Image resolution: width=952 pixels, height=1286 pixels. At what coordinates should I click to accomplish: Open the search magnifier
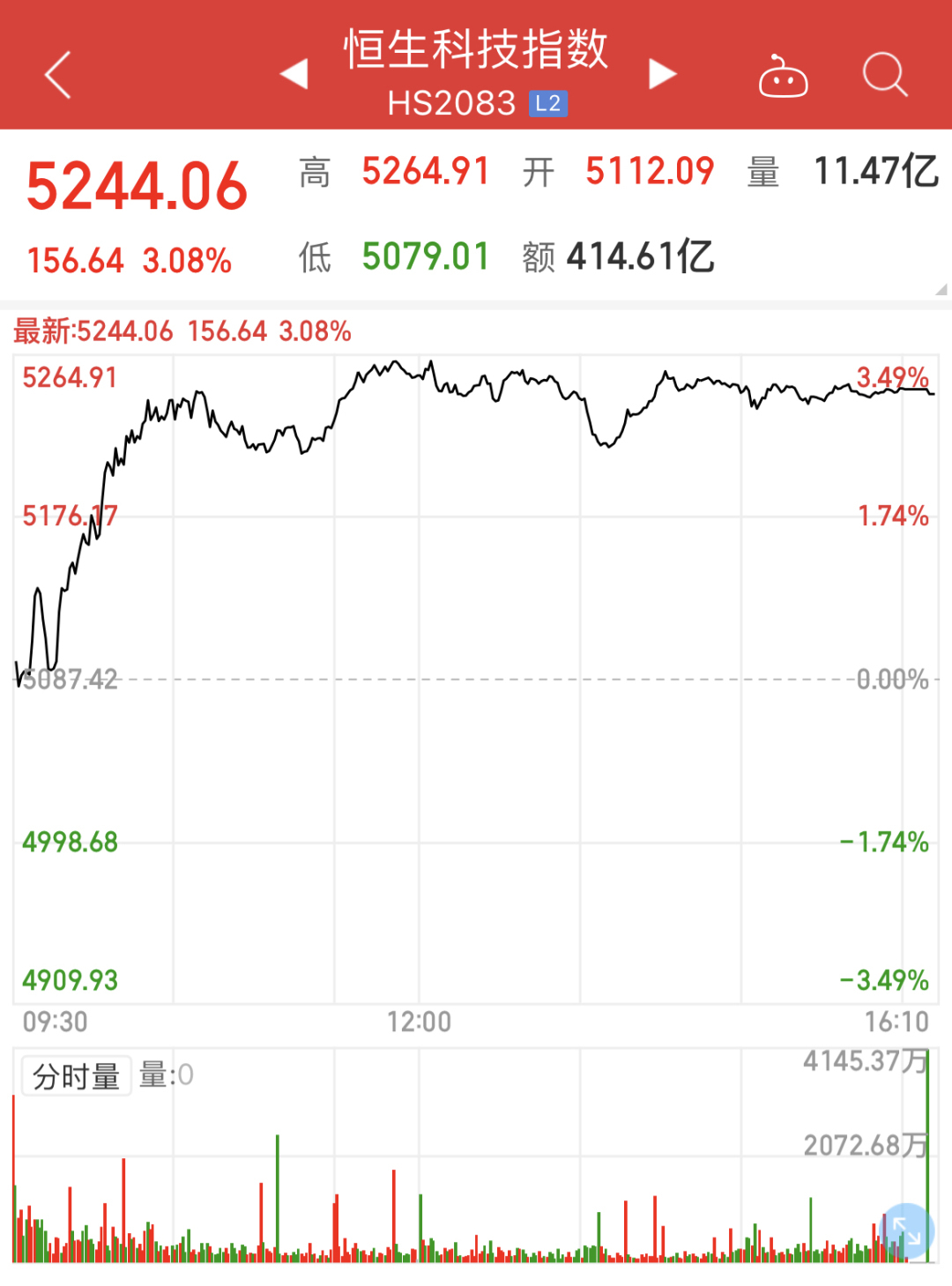[x=884, y=75]
